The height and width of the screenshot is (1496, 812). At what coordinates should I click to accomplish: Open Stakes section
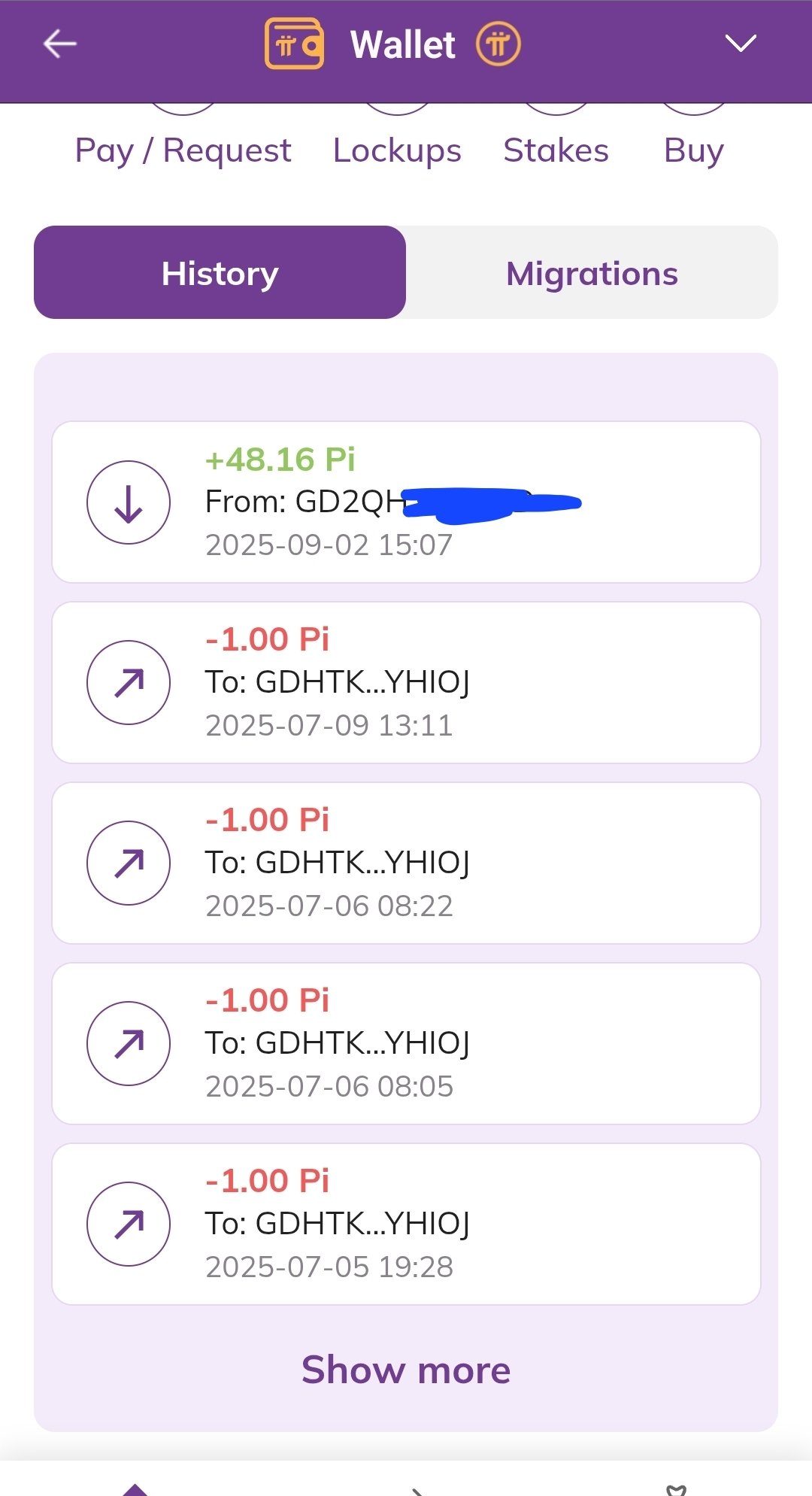(x=556, y=150)
